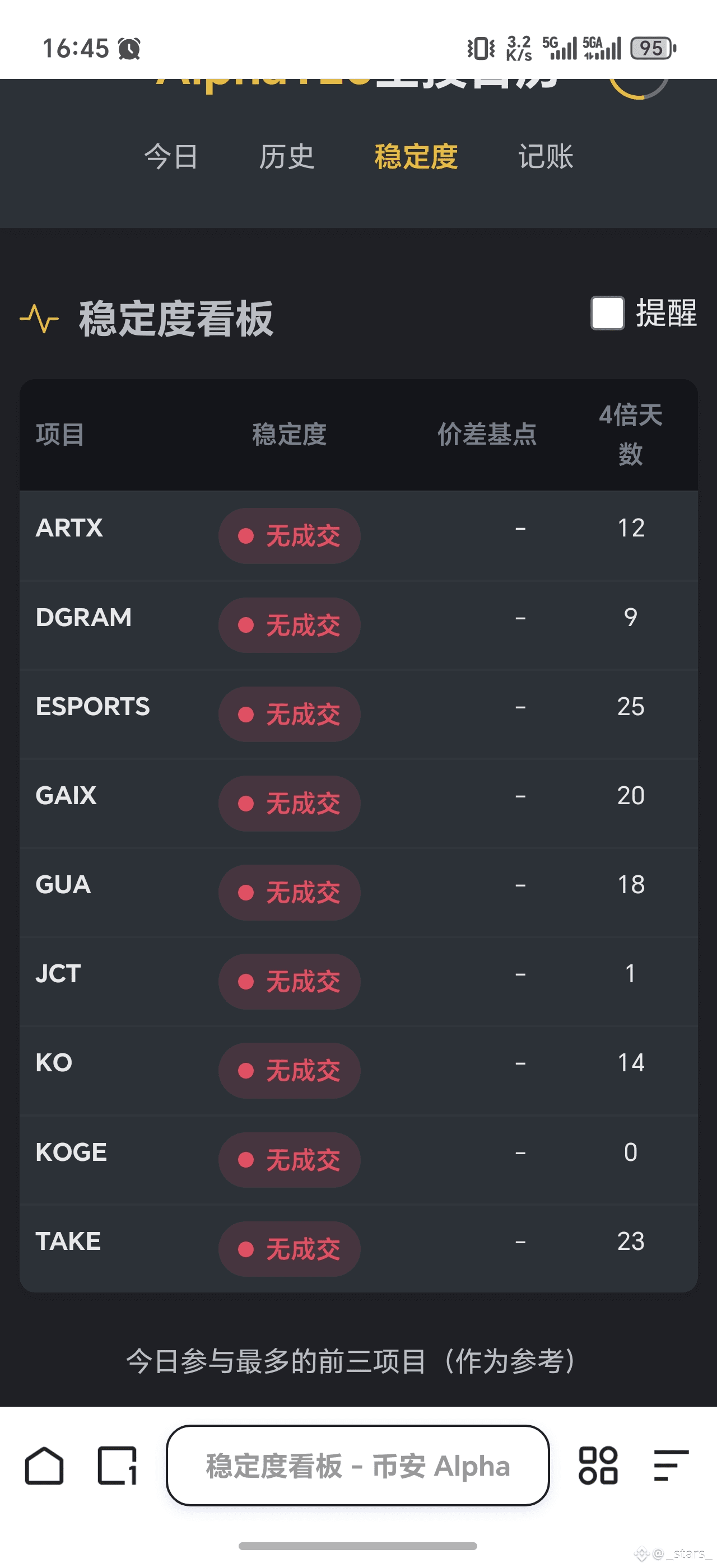This screenshot has height=1568, width=717.
Task: Select the 稳定度 tab
Action: [416, 156]
